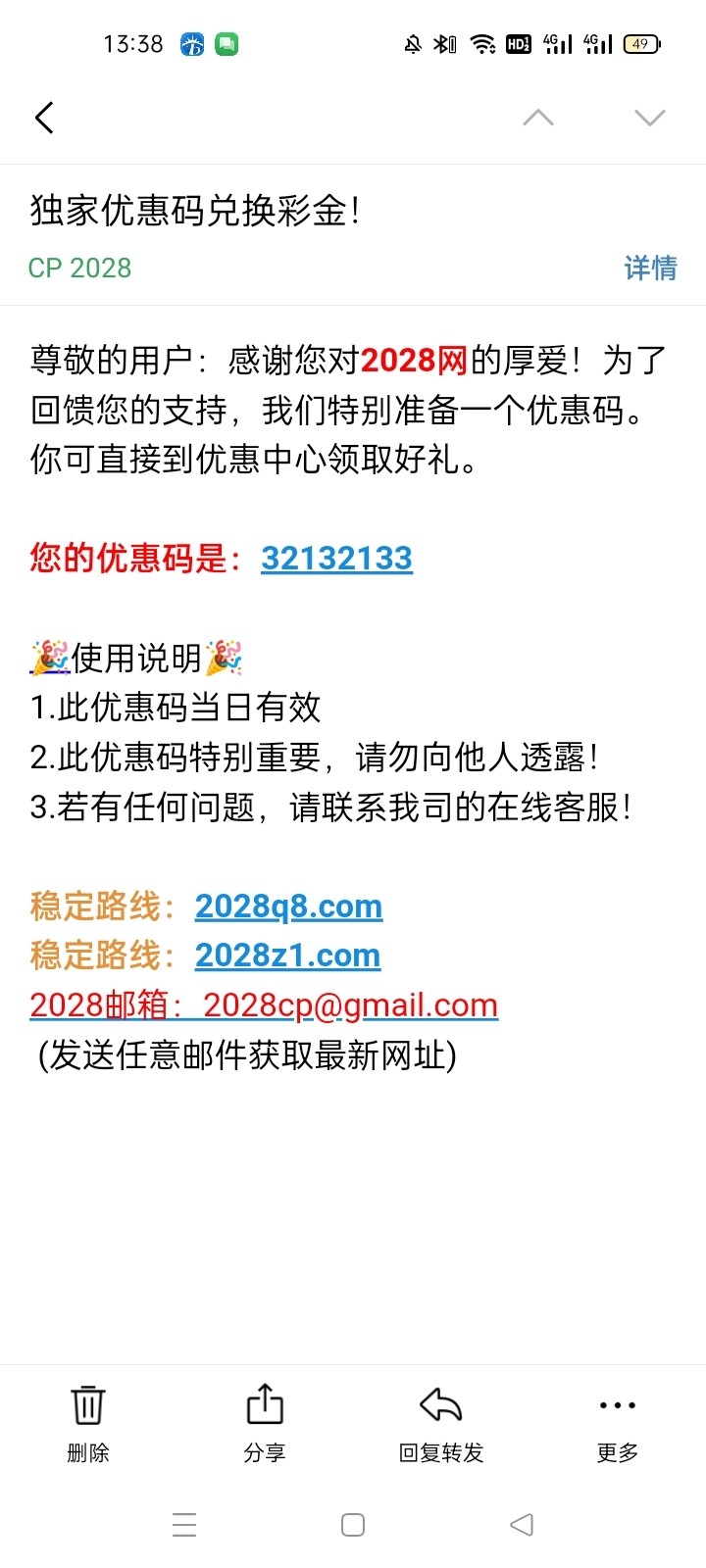Open the 更多 more options menu
Screen dimensions: 706x1568
618,1423
